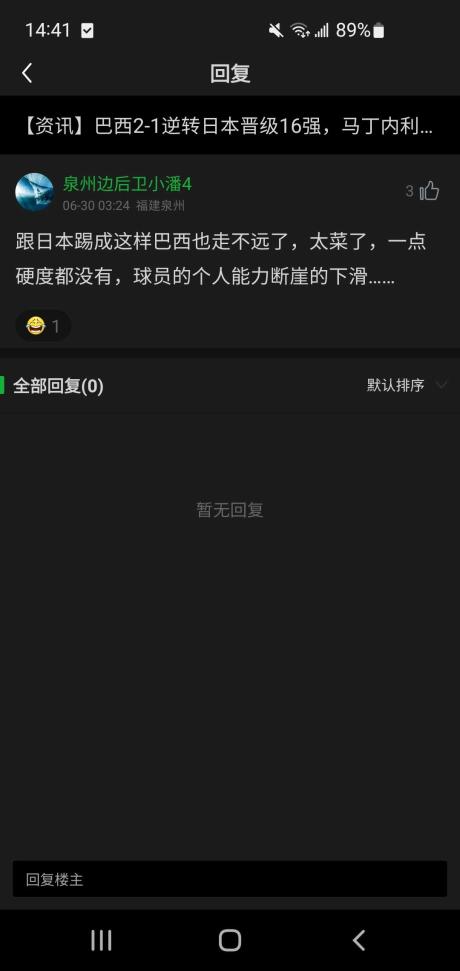
Task: Tap the laughing emoji reaction chip
Action: pyautogui.click(x=43, y=326)
